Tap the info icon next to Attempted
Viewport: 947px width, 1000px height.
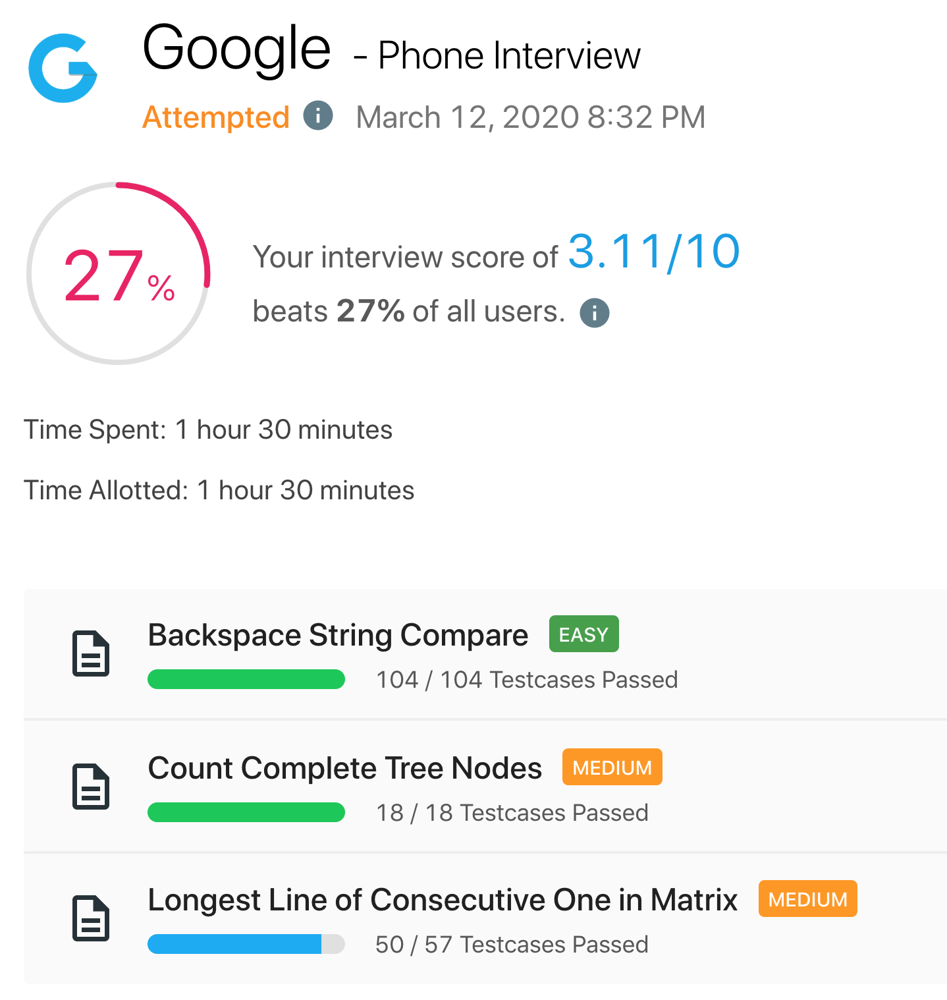click(x=318, y=116)
